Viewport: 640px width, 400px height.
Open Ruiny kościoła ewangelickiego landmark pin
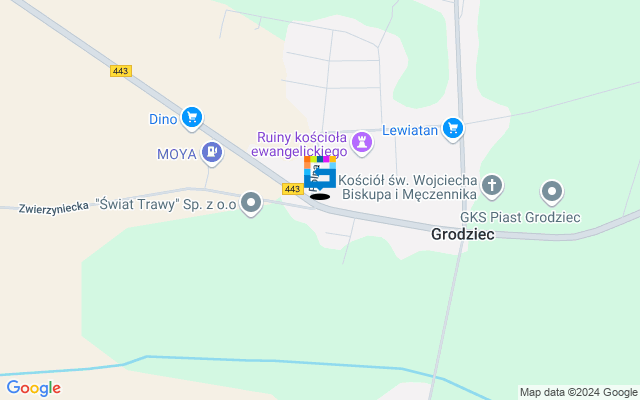361,145
